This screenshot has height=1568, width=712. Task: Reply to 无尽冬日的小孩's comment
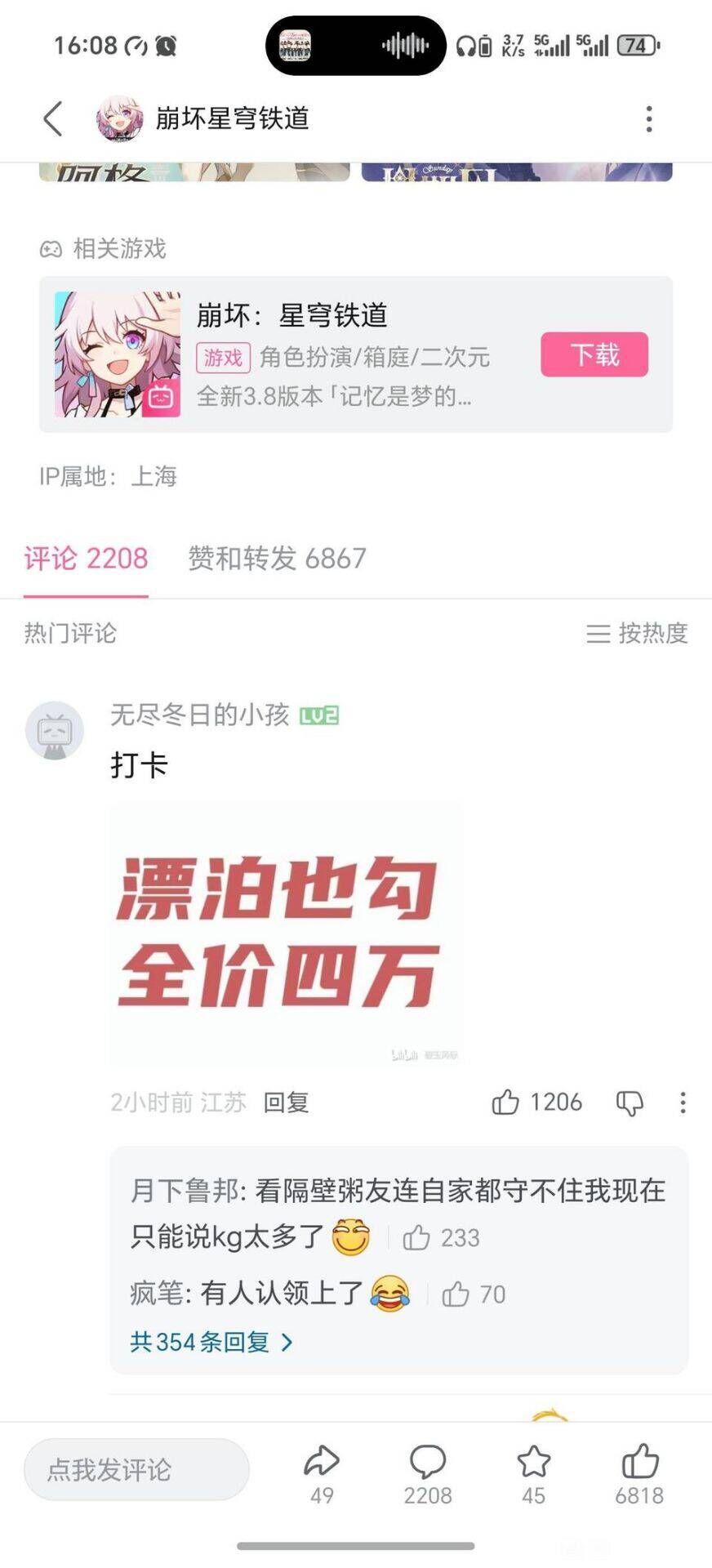point(286,1102)
